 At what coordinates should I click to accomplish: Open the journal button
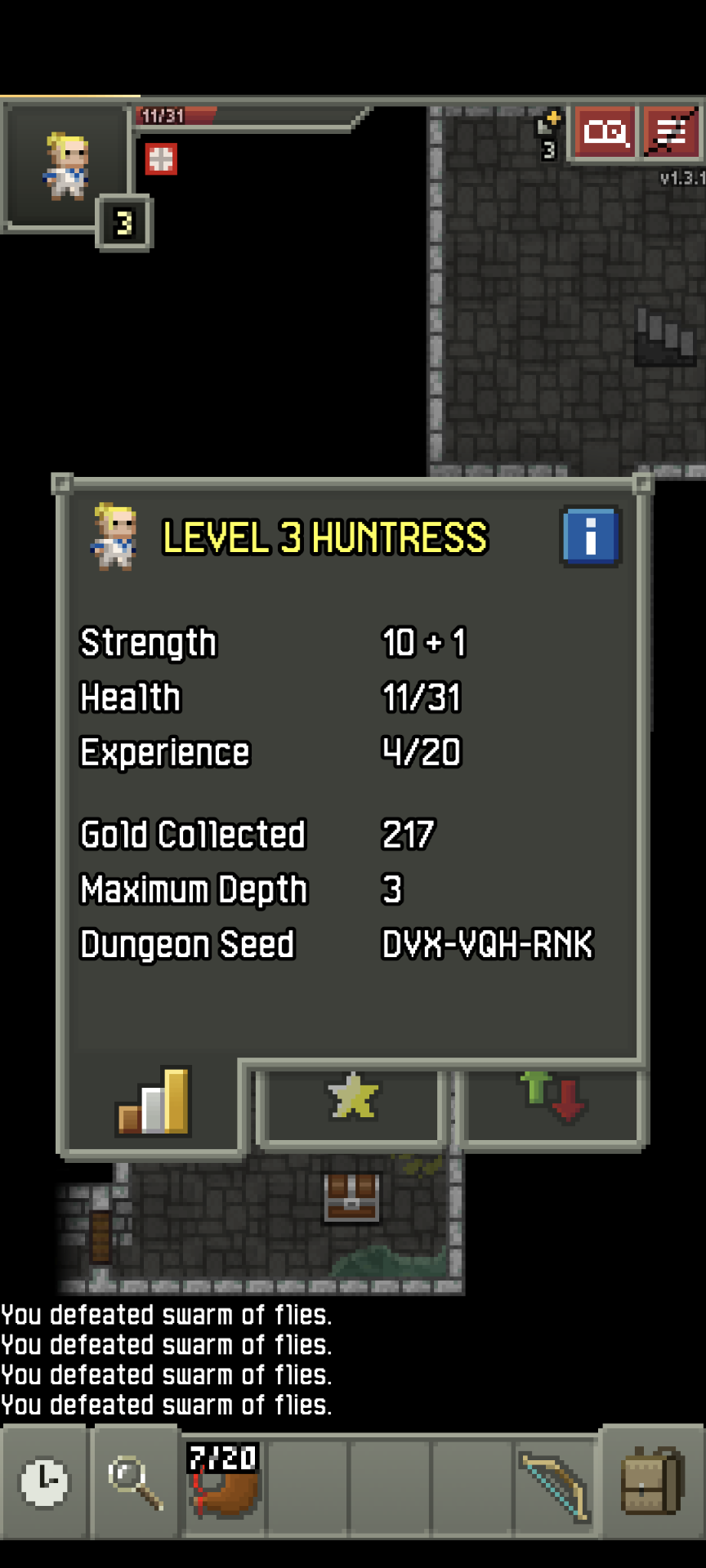pos(605,131)
